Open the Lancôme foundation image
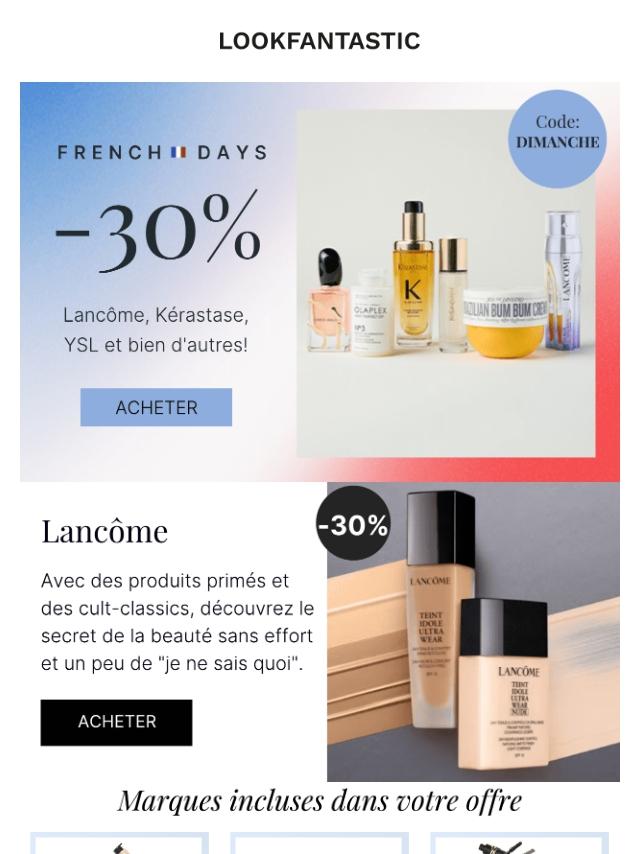The width and height of the screenshot is (640, 854). tap(473, 632)
